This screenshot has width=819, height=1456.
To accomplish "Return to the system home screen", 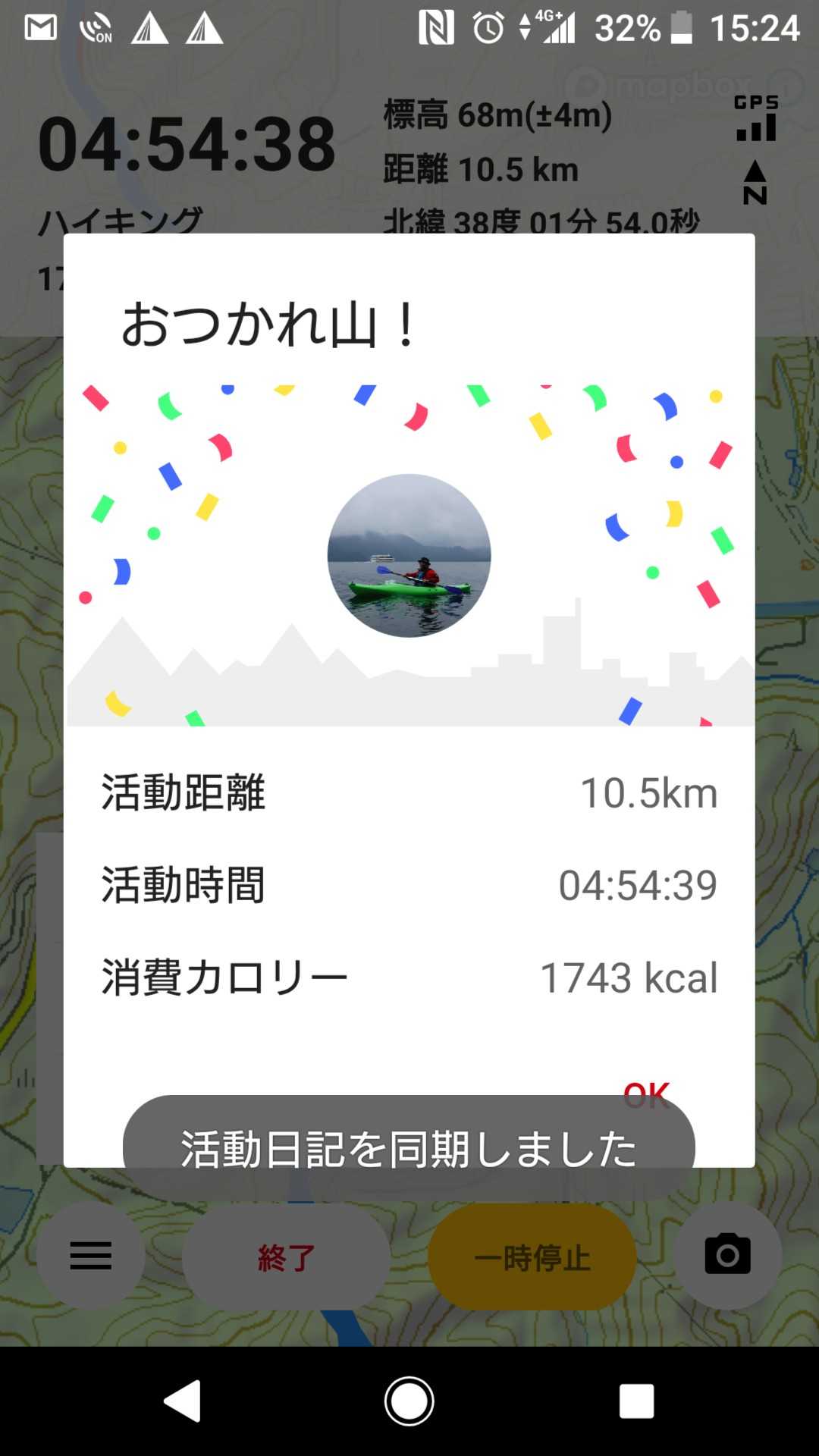I will pos(409,1401).
